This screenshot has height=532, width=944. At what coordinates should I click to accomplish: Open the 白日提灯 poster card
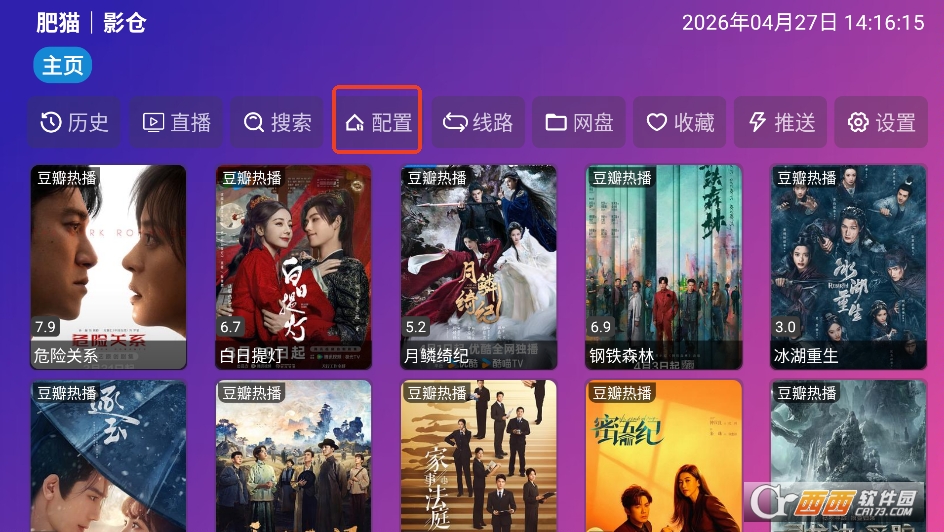coord(293,267)
